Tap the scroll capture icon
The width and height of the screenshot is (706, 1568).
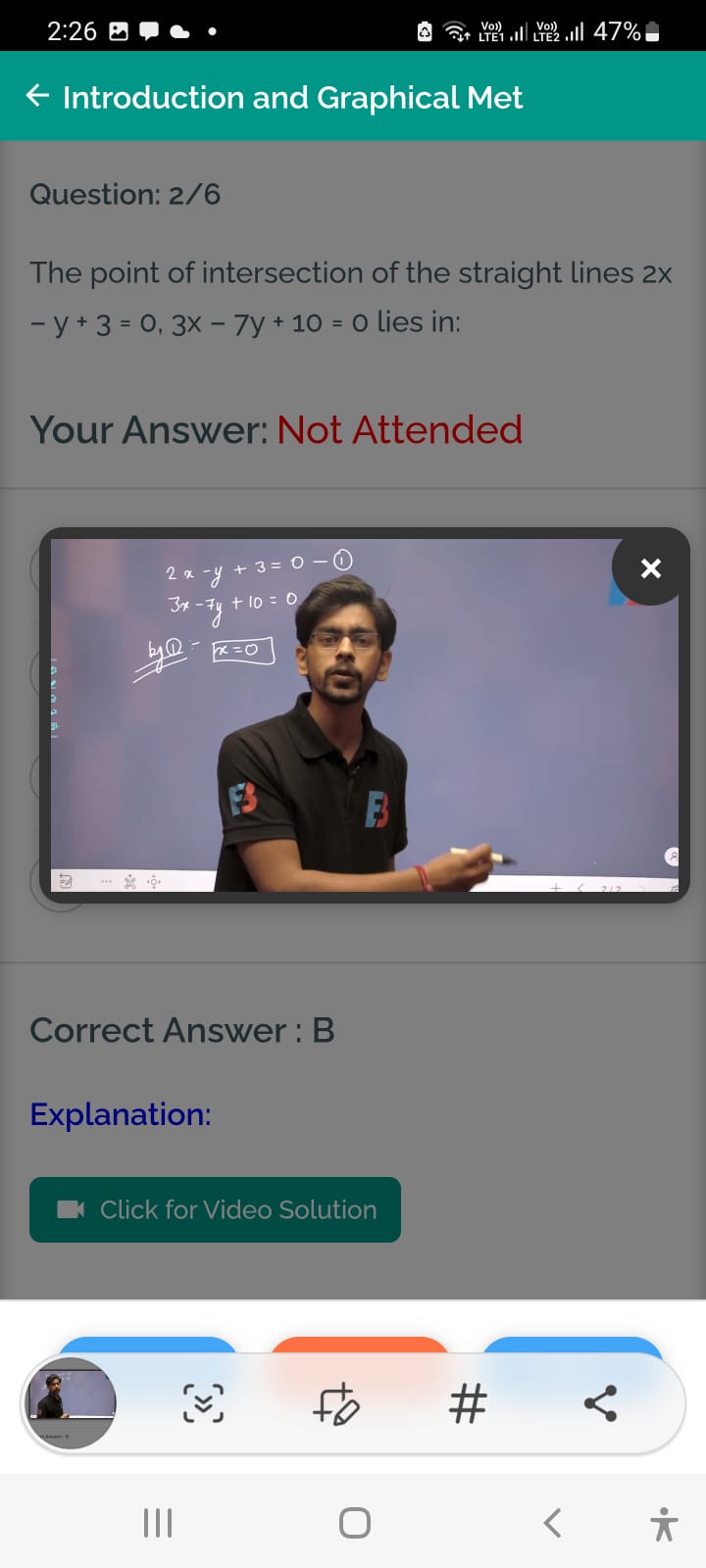(x=203, y=1403)
